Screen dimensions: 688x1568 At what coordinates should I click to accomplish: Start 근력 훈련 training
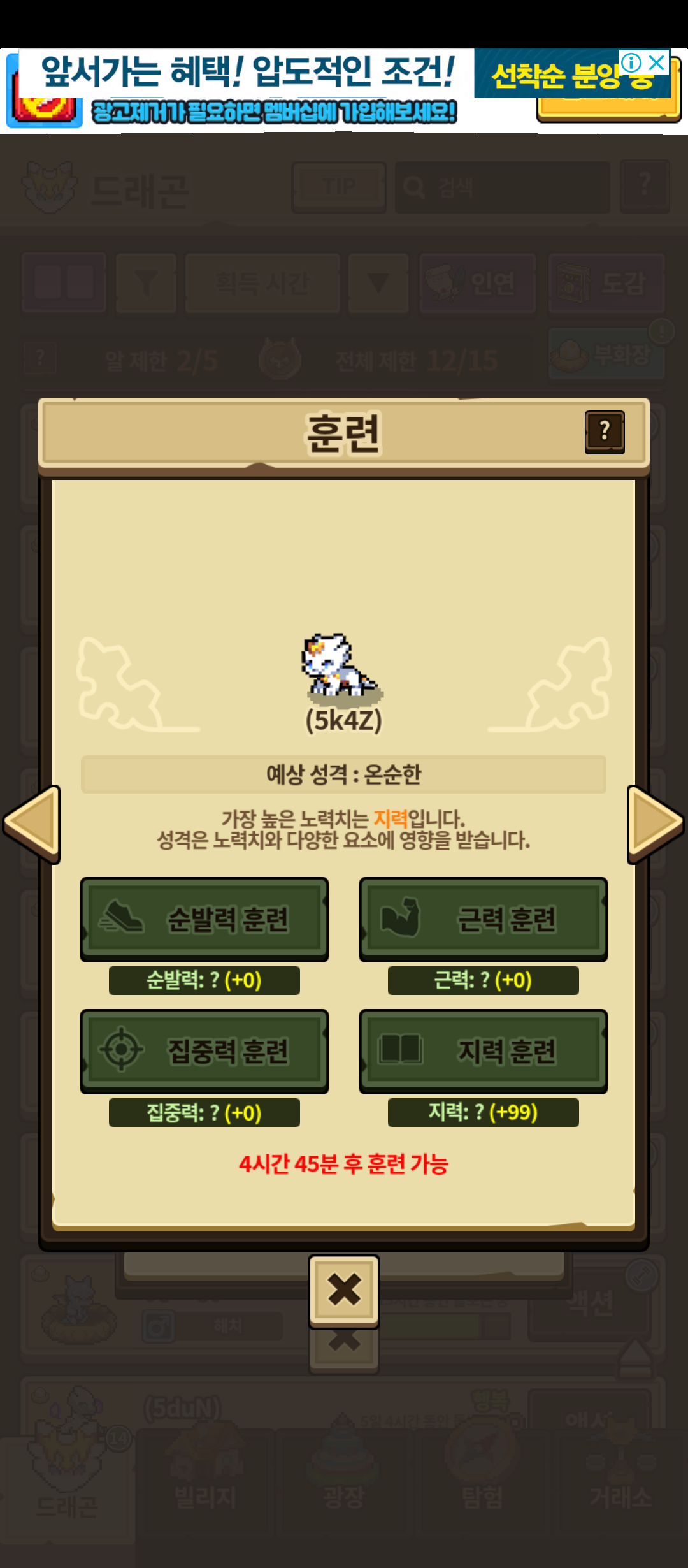(483, 918)
